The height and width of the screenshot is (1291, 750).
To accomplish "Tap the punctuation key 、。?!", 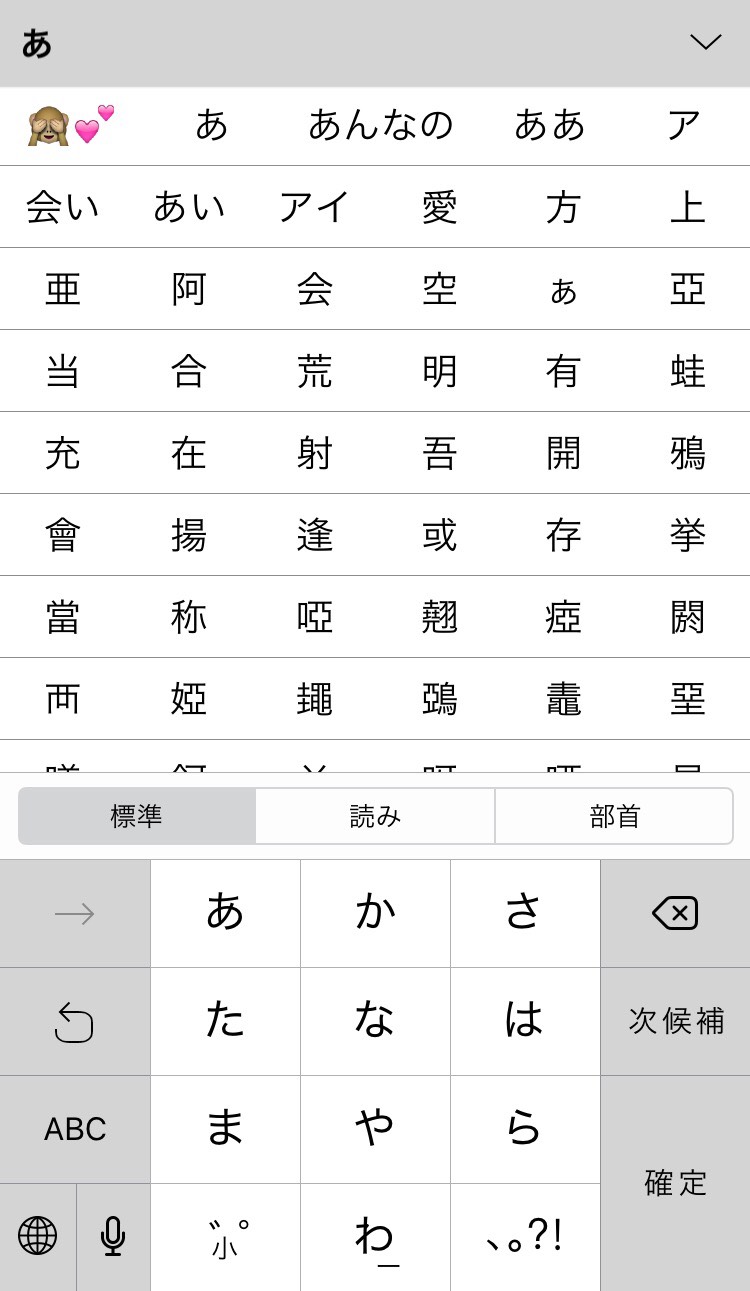I will click(x=525, y=1237).
